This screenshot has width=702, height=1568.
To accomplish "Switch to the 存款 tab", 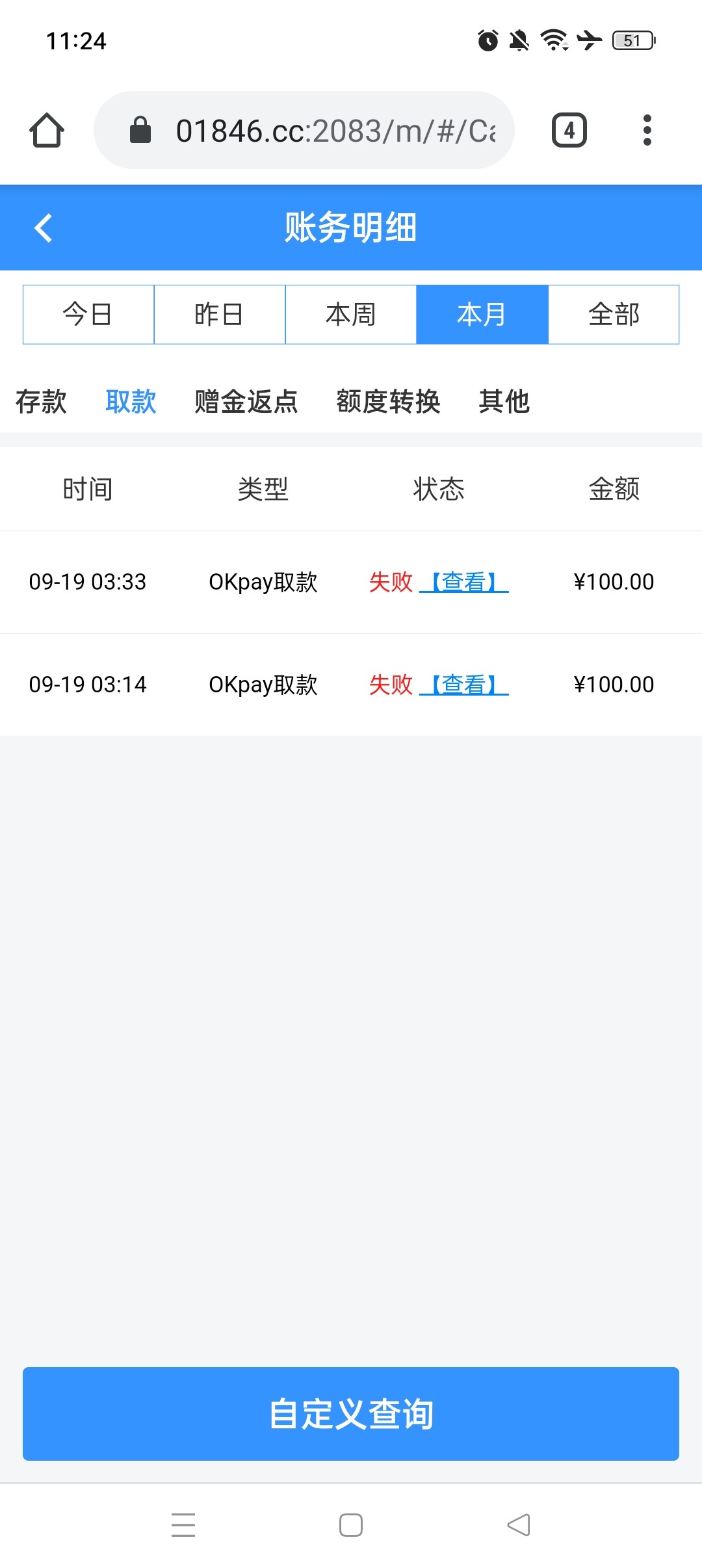I will 41,402.
